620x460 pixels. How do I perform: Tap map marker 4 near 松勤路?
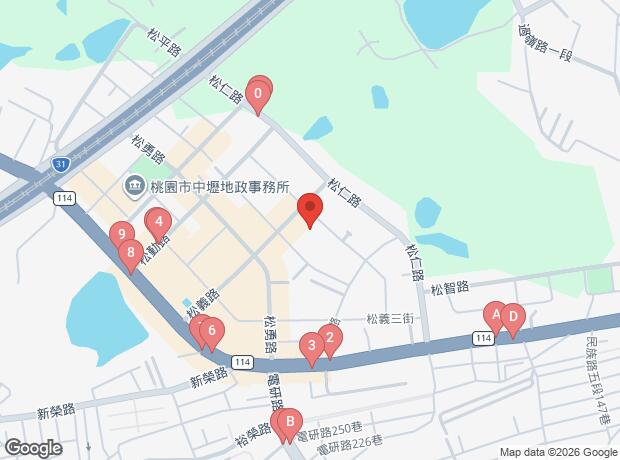pyautogui.click(x=159, y=222)
